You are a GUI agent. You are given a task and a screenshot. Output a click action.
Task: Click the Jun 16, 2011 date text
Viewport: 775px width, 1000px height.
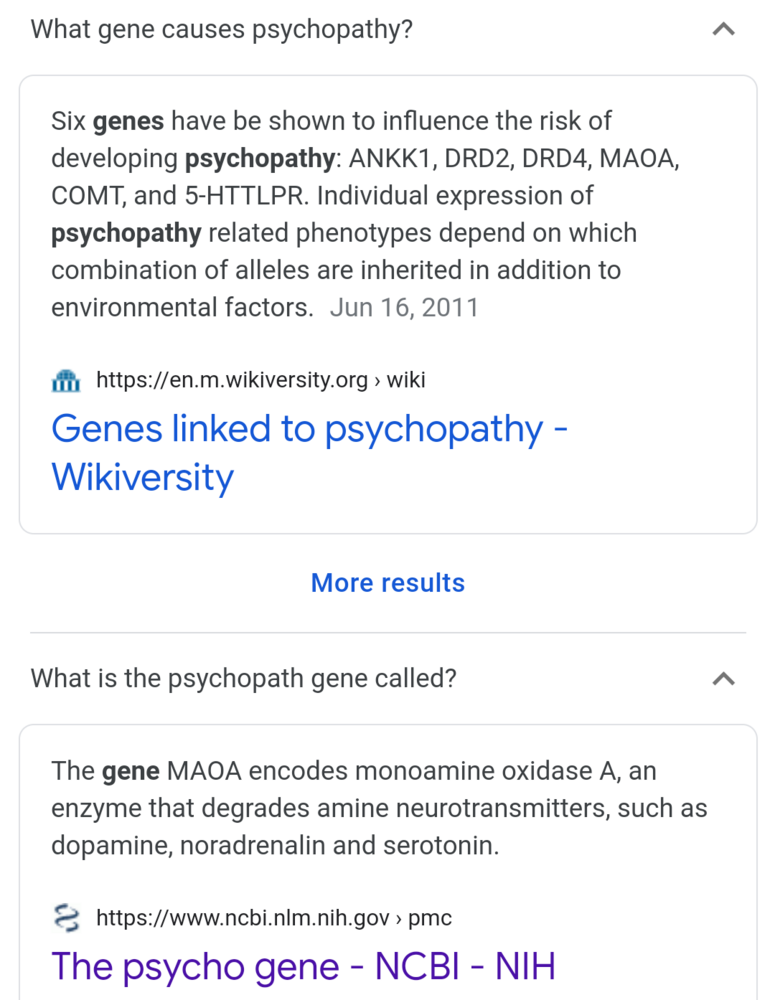[404, 307]
